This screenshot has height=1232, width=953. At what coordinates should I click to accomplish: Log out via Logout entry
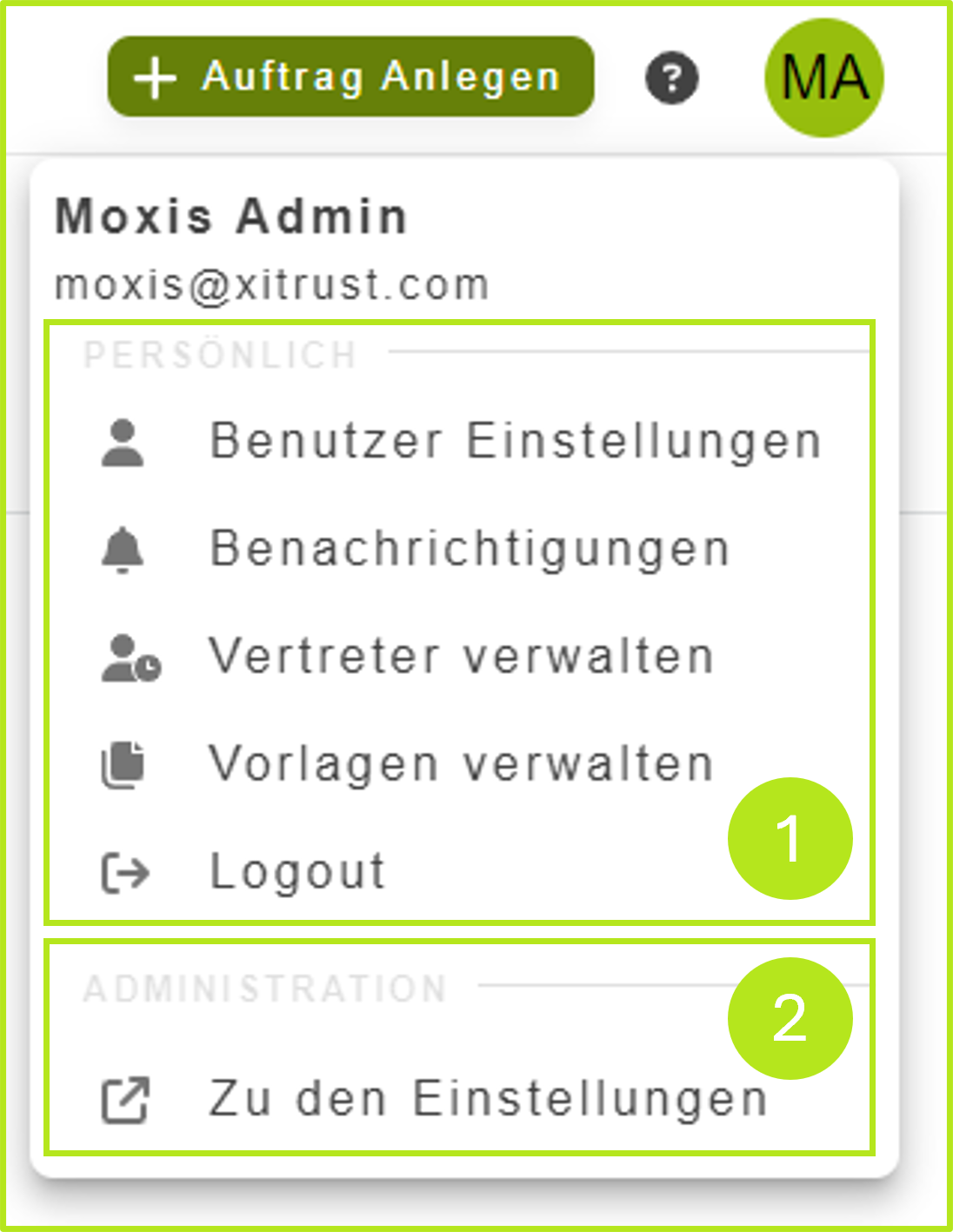[x=297, y=872]
